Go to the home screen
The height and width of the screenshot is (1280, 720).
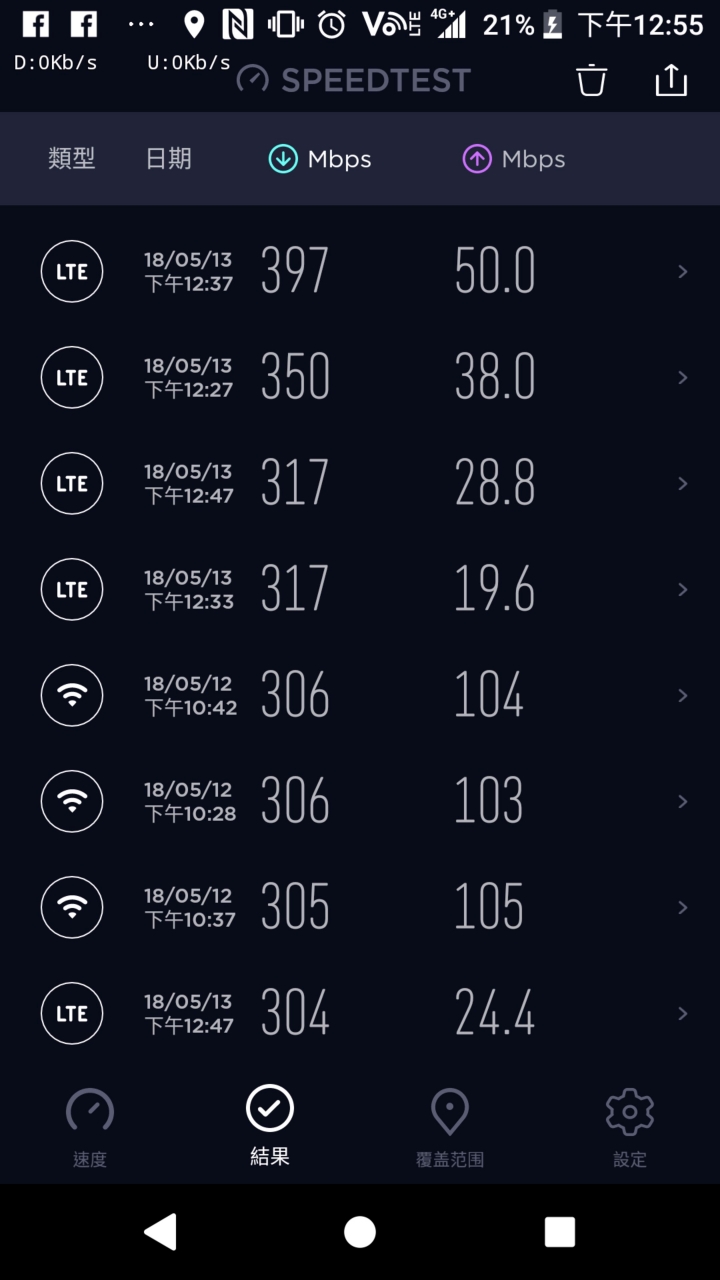(x=360, y=1232)
